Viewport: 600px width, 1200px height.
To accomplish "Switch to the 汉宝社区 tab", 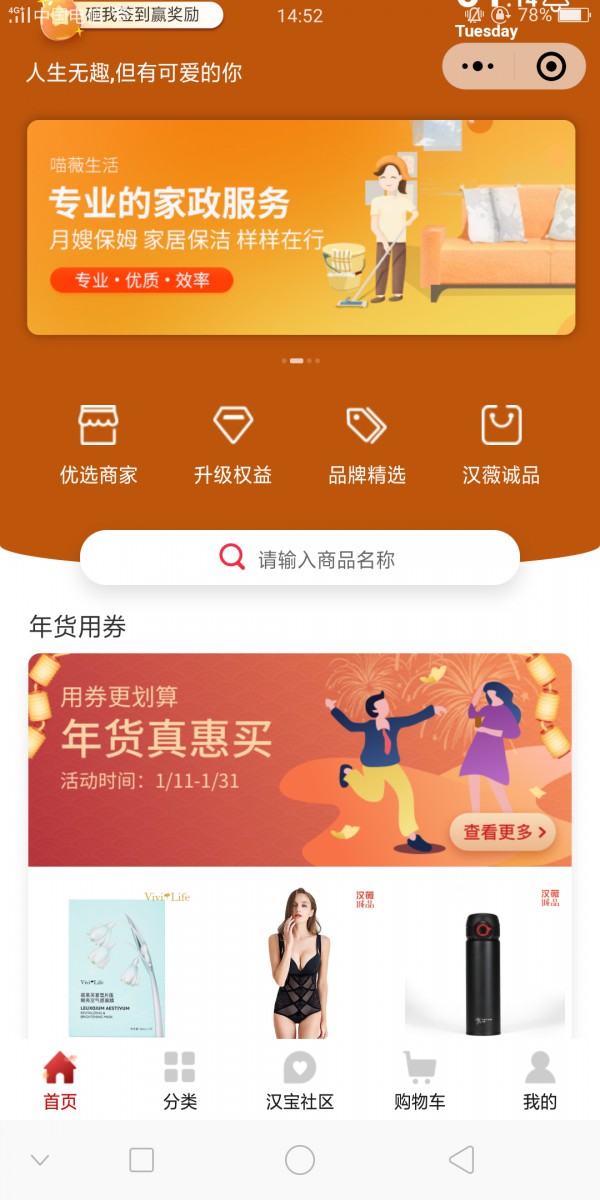I will 300,1080.
